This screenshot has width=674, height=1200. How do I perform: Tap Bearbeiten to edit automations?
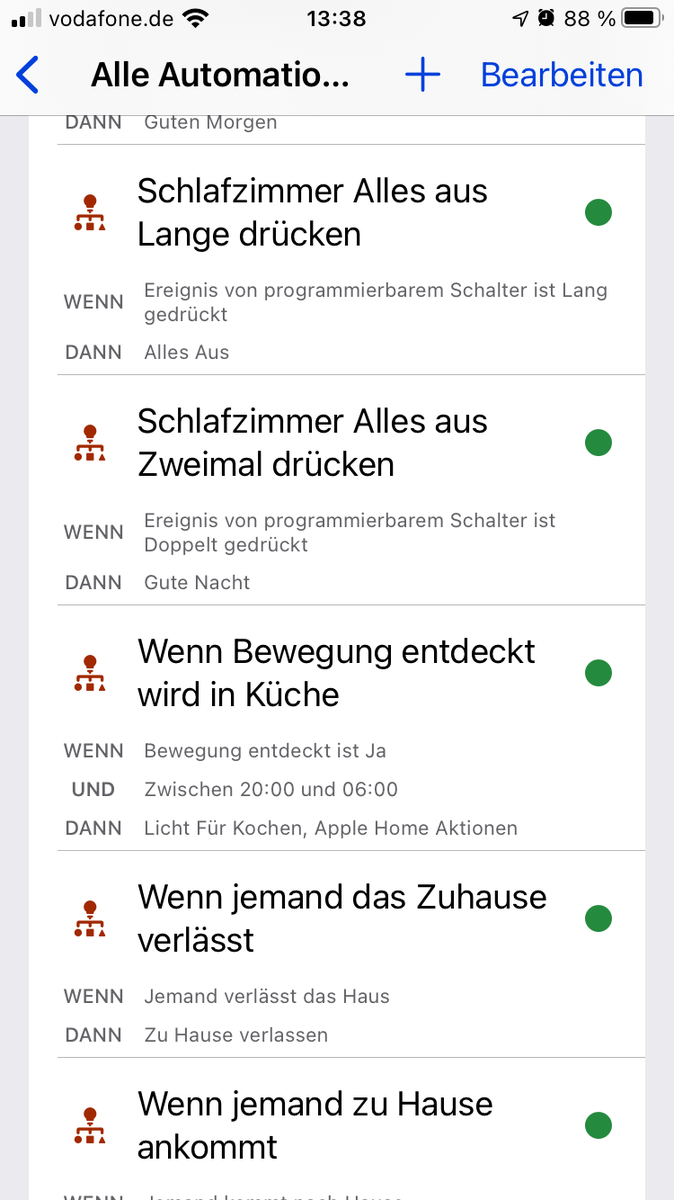(x=561, y=75)
